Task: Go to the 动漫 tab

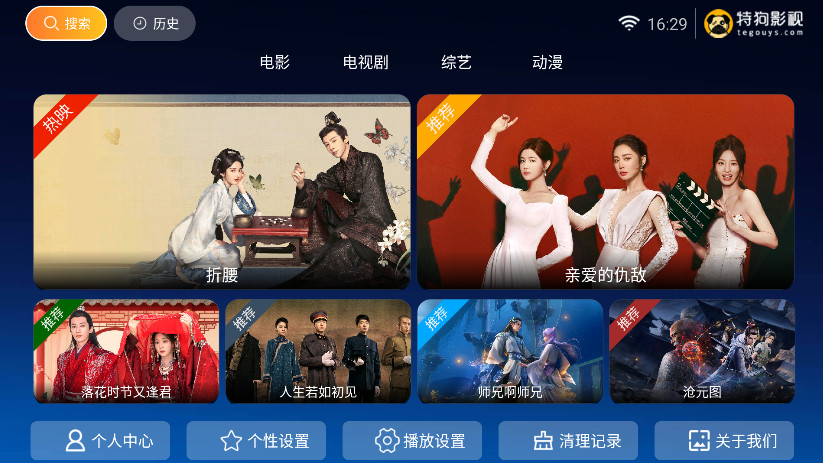Action: (547, 62)
